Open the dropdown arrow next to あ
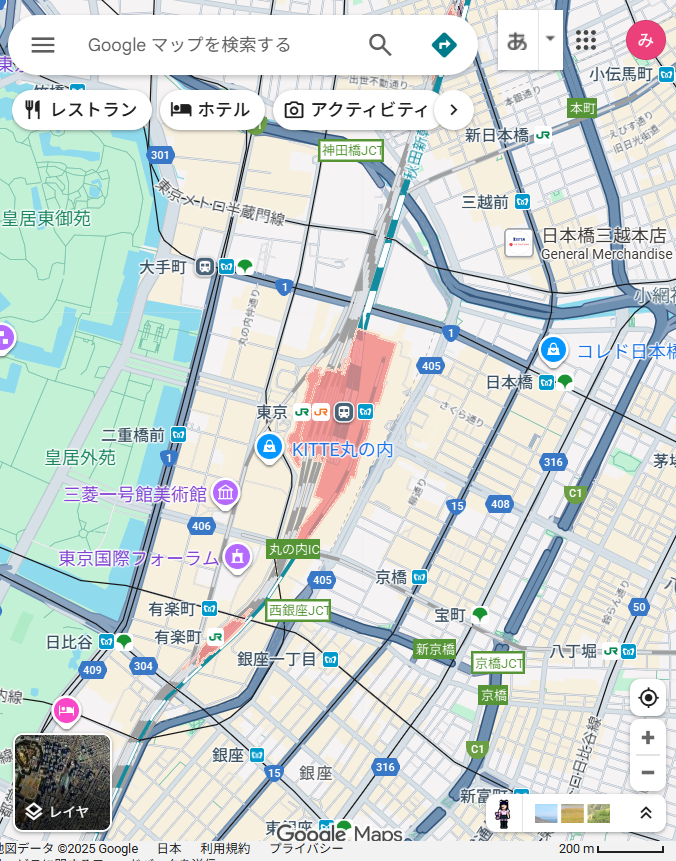The width and height of the screenshot is (676, 861). [550, 40]
